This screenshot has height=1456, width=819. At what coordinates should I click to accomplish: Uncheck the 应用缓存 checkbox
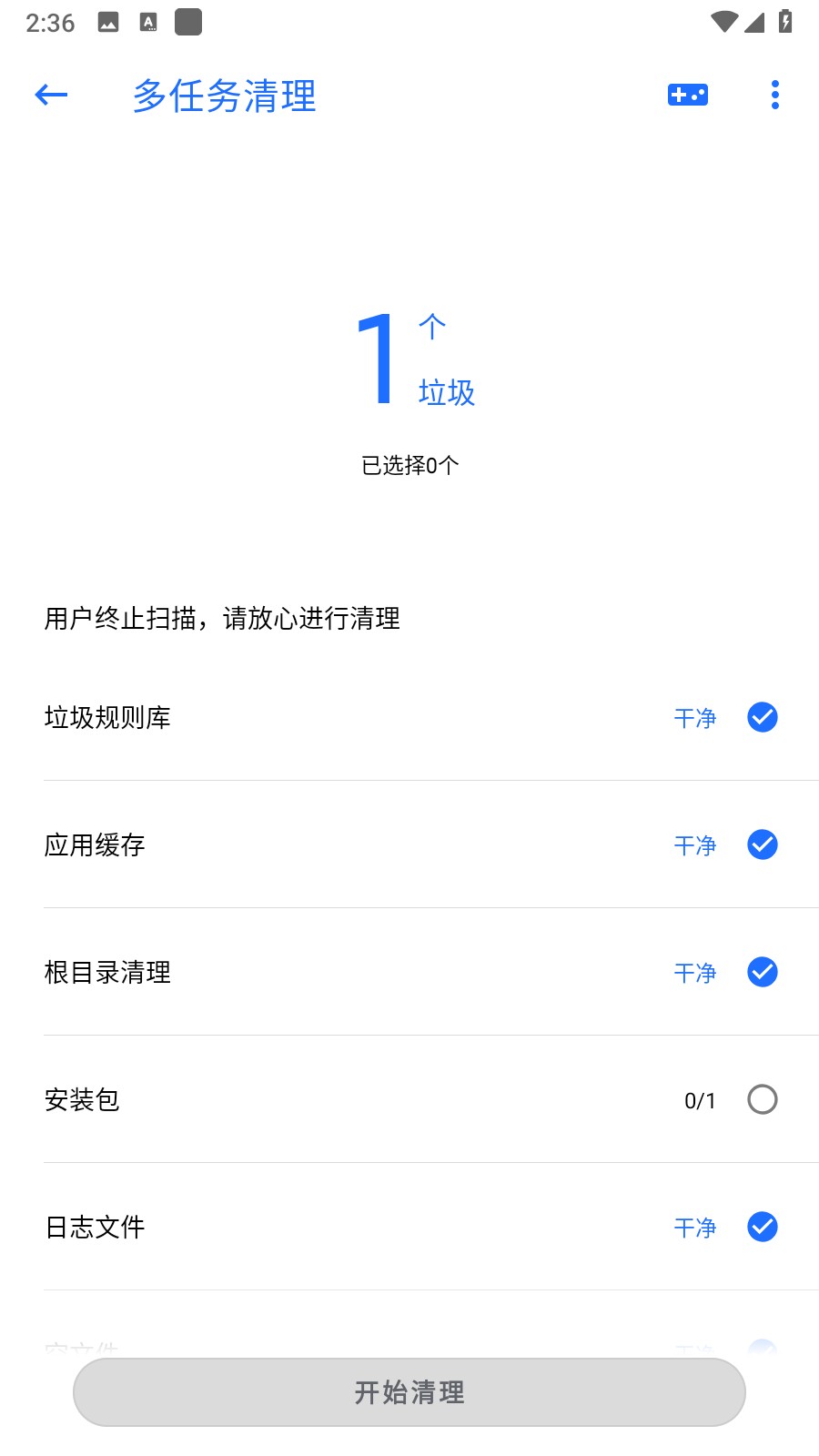pyautogui.click(x=763, y=844)
